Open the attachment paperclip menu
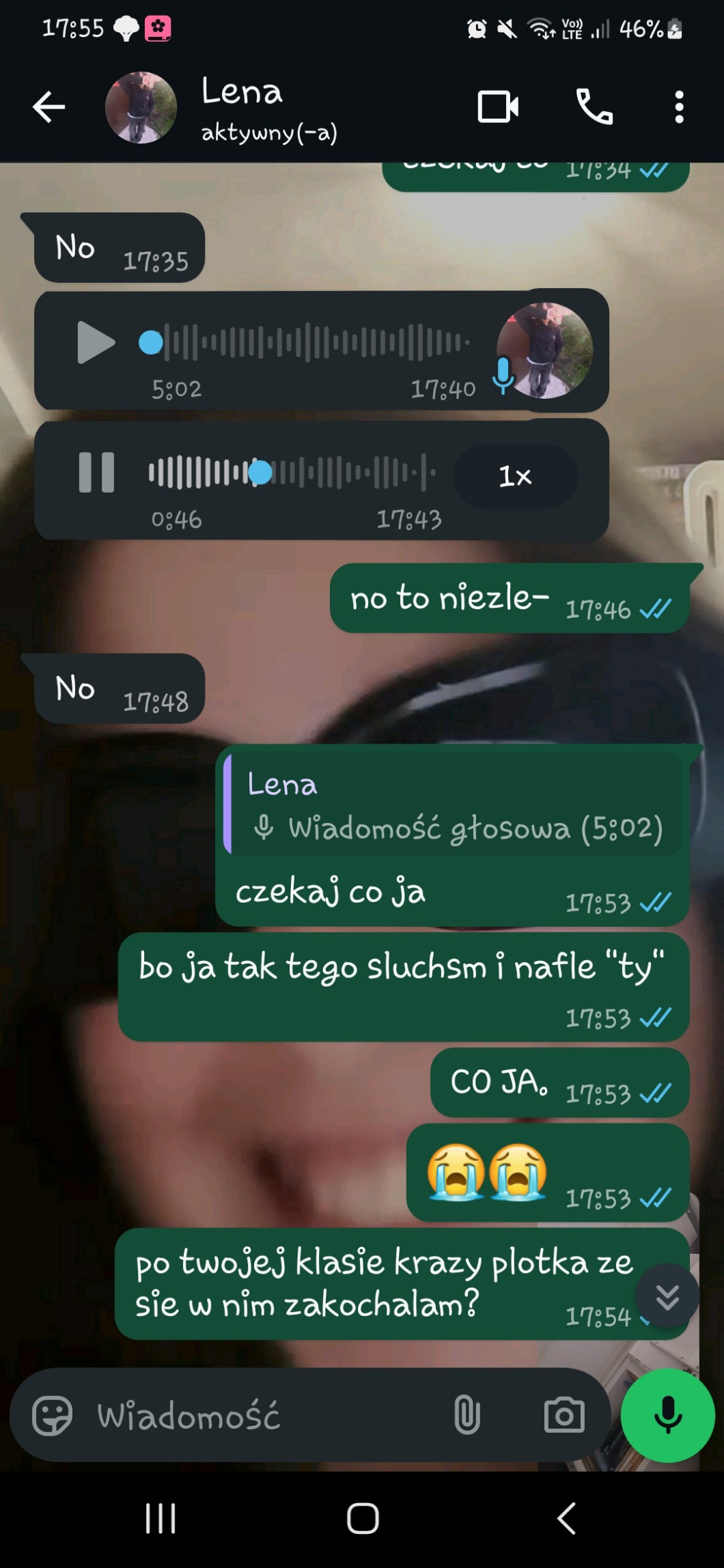Image resolution: width=724 pixels, height=1568 pixels. 467,1416
